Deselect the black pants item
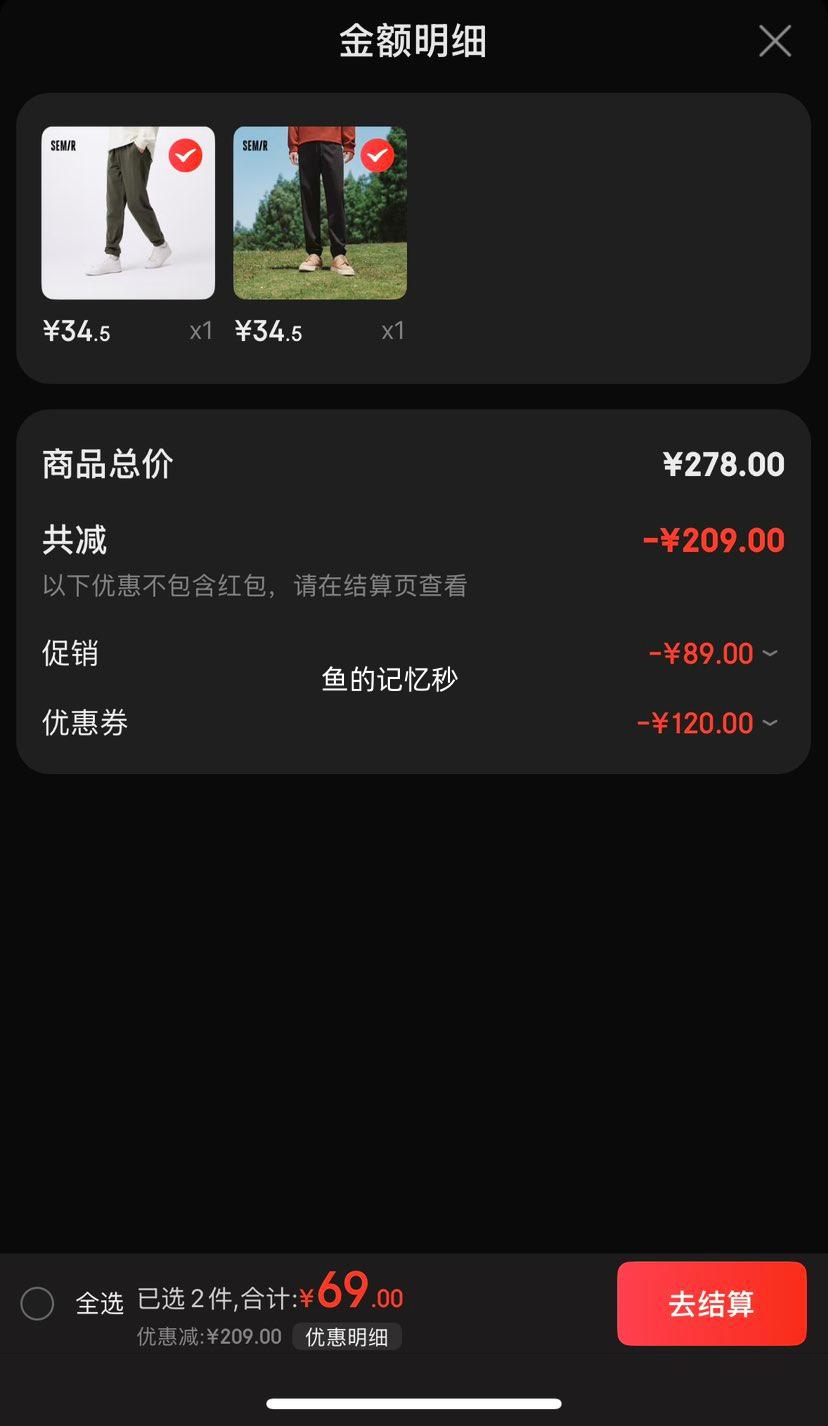 pyautogui.click(x=377, y=155)
